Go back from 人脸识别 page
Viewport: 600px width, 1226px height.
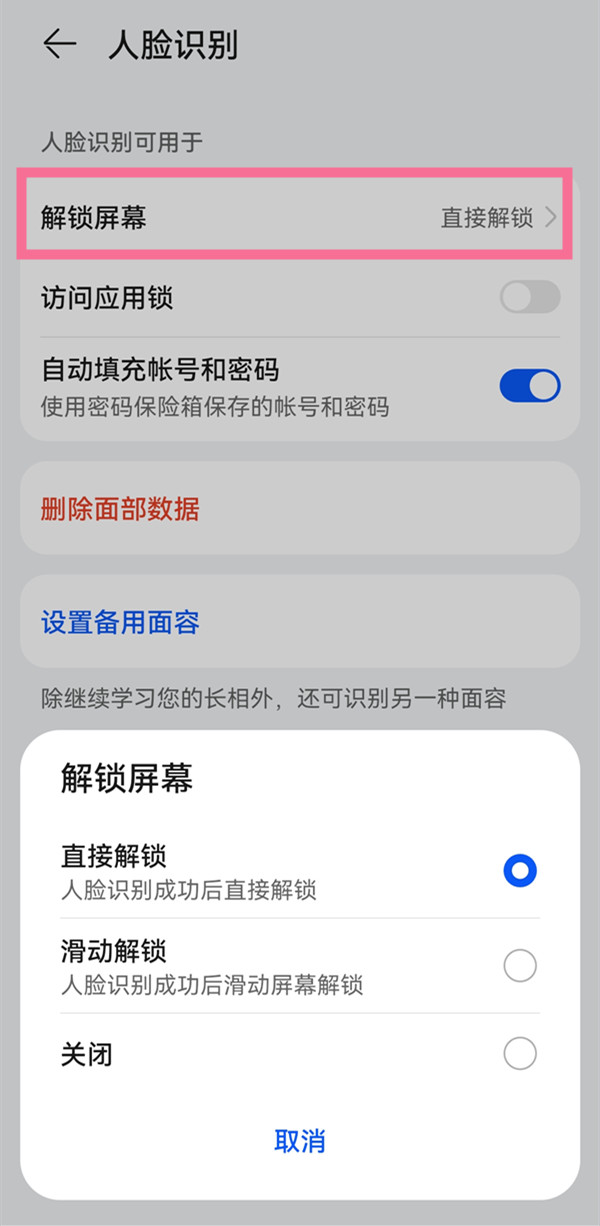click(x=60, y=45)
